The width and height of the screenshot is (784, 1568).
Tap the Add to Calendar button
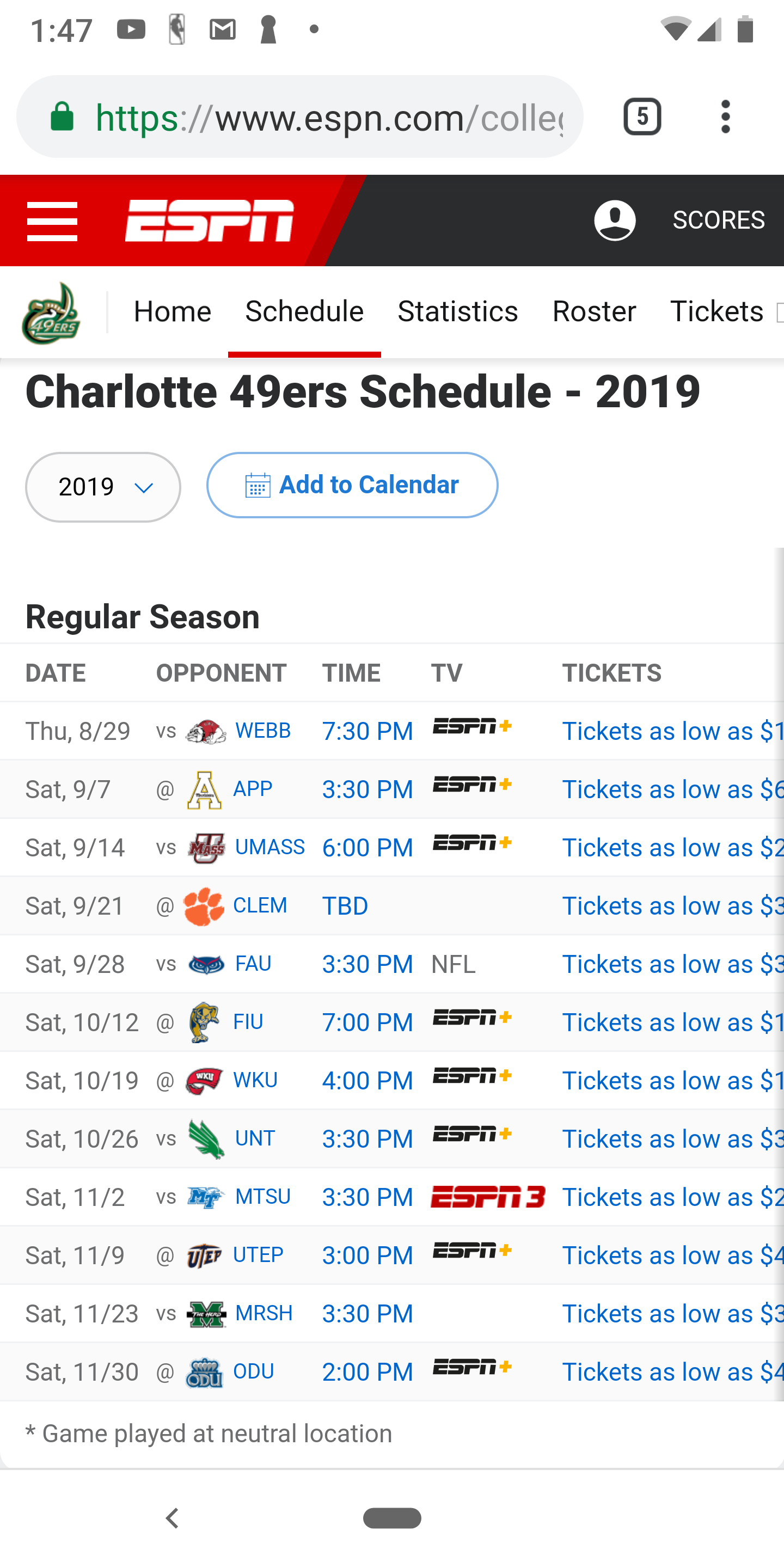352,485
